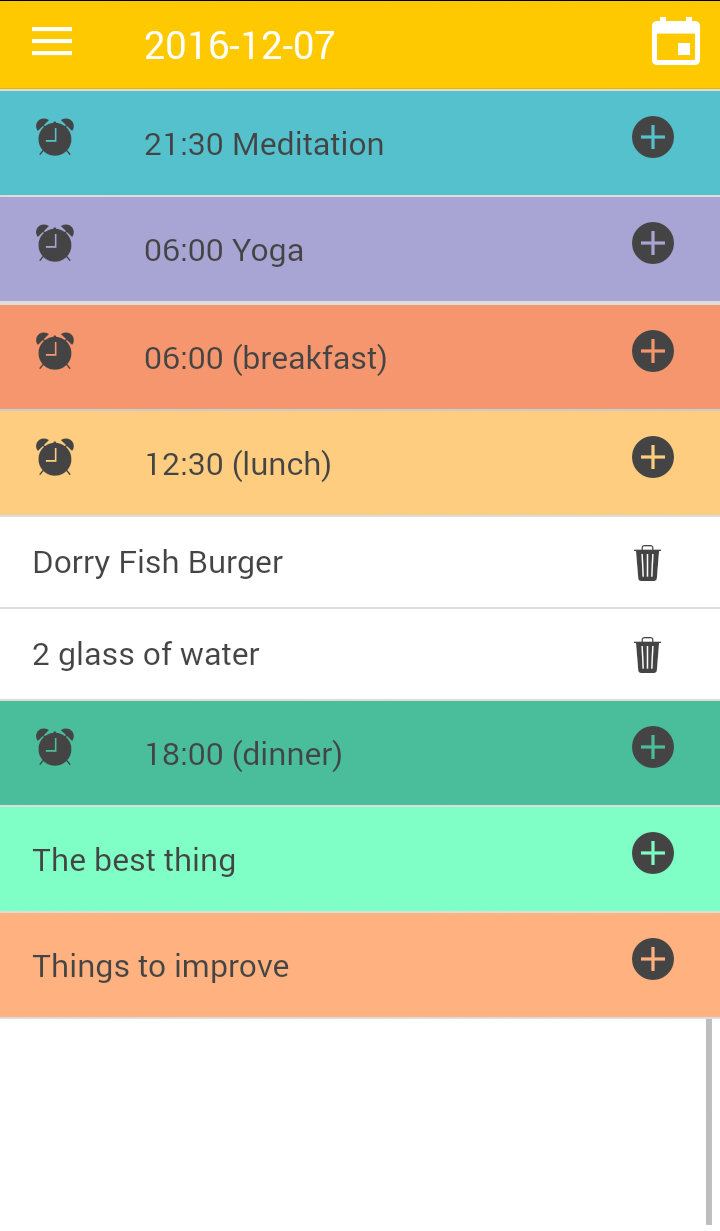Viewport: 720px width, 1231px height.
Task: Add an entry to 21:30 Meditation
Action: click(x=653, y=138)
